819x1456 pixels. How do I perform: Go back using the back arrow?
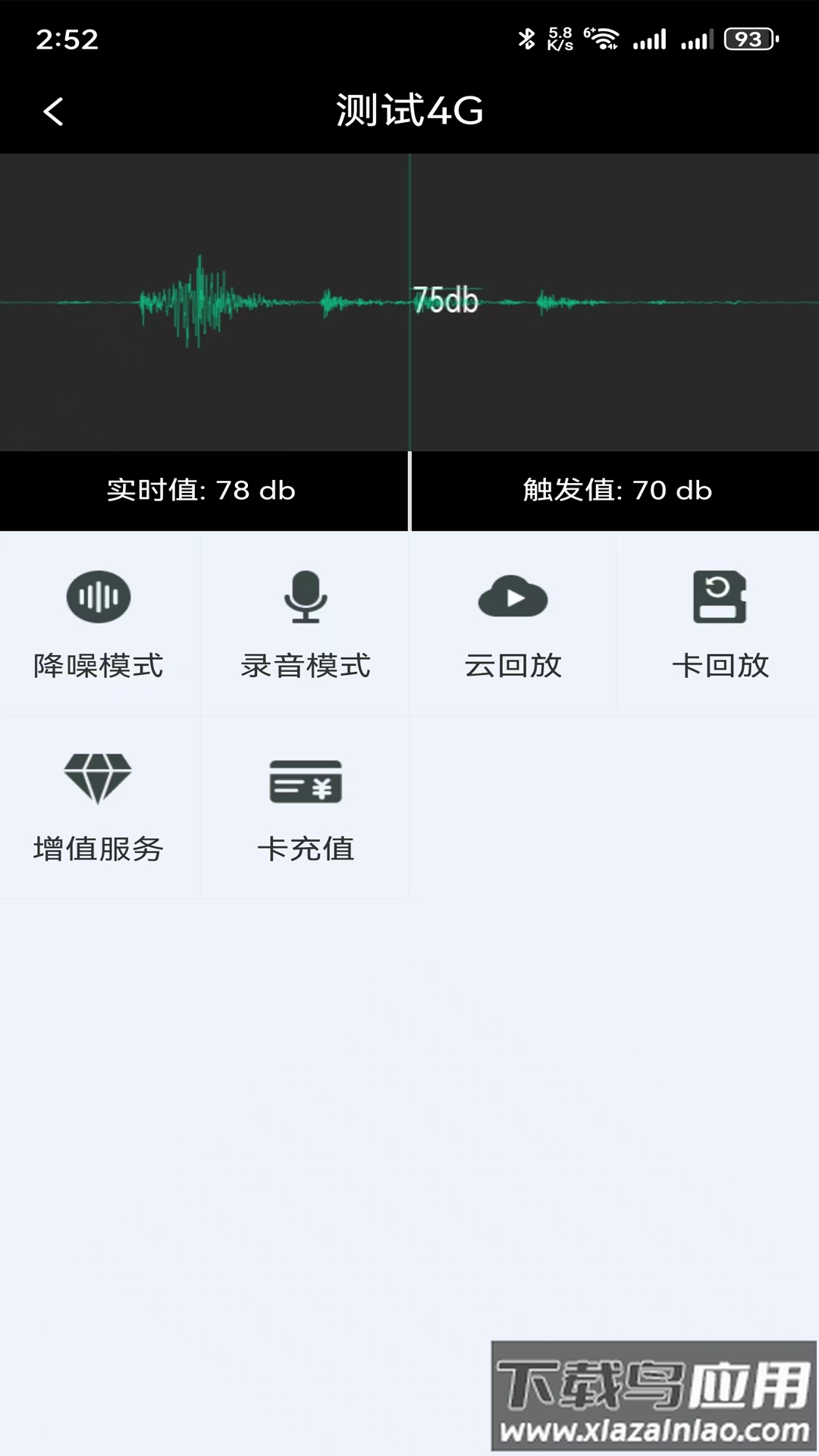tap(53, 110)
